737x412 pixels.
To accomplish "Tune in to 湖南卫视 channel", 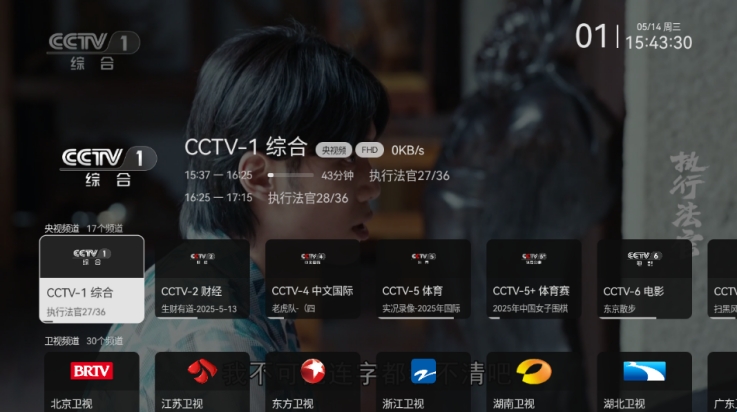I will tap(534, 382).
